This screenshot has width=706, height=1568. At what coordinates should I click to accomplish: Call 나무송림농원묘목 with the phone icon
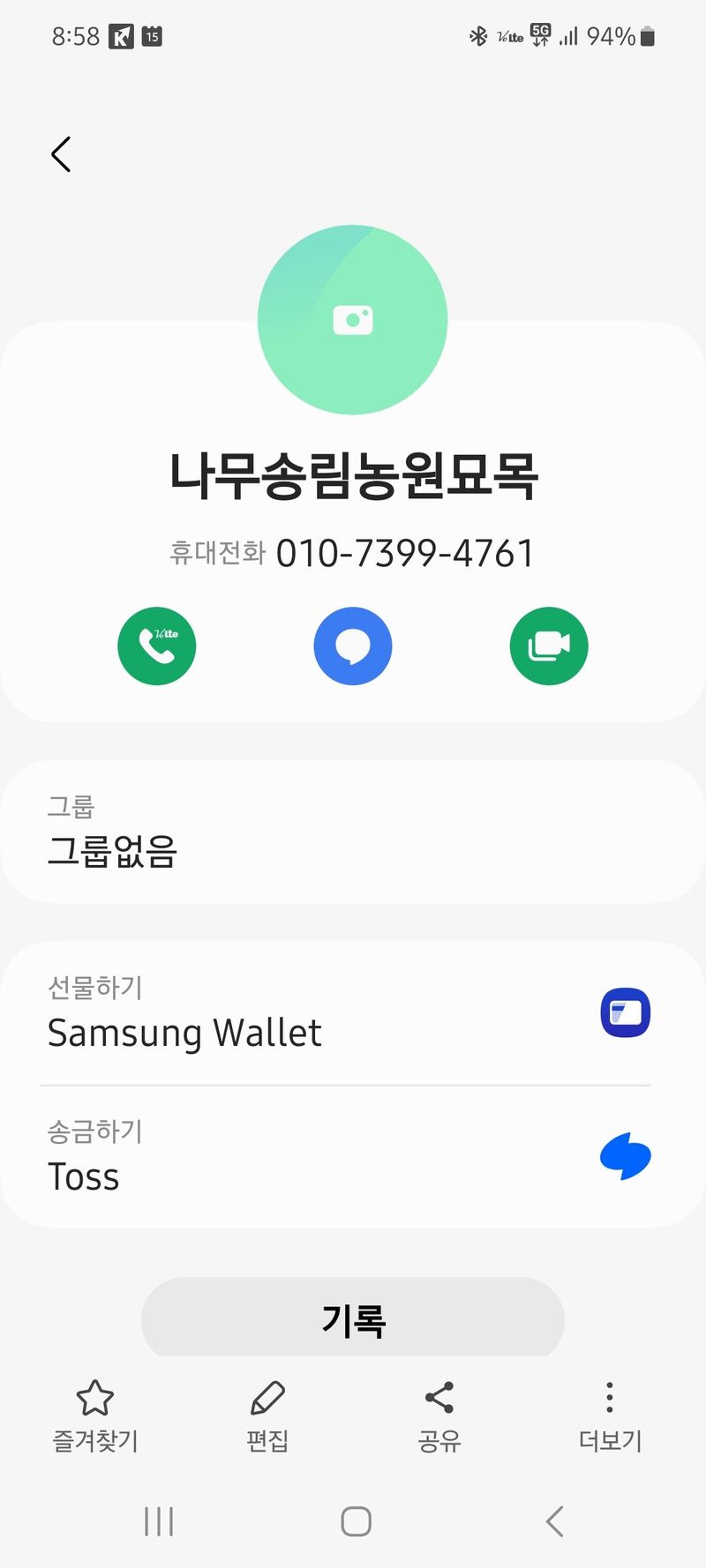point(157,646)
